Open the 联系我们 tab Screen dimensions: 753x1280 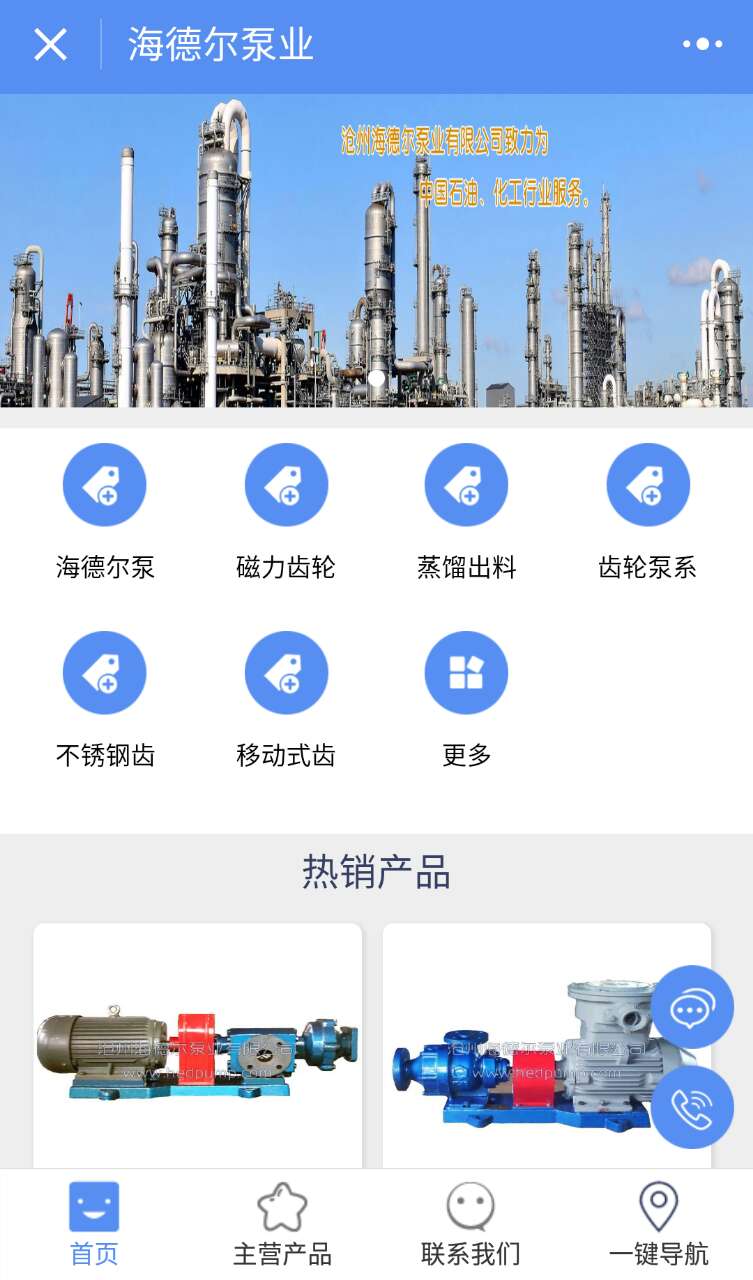[x=470, y=1225]
